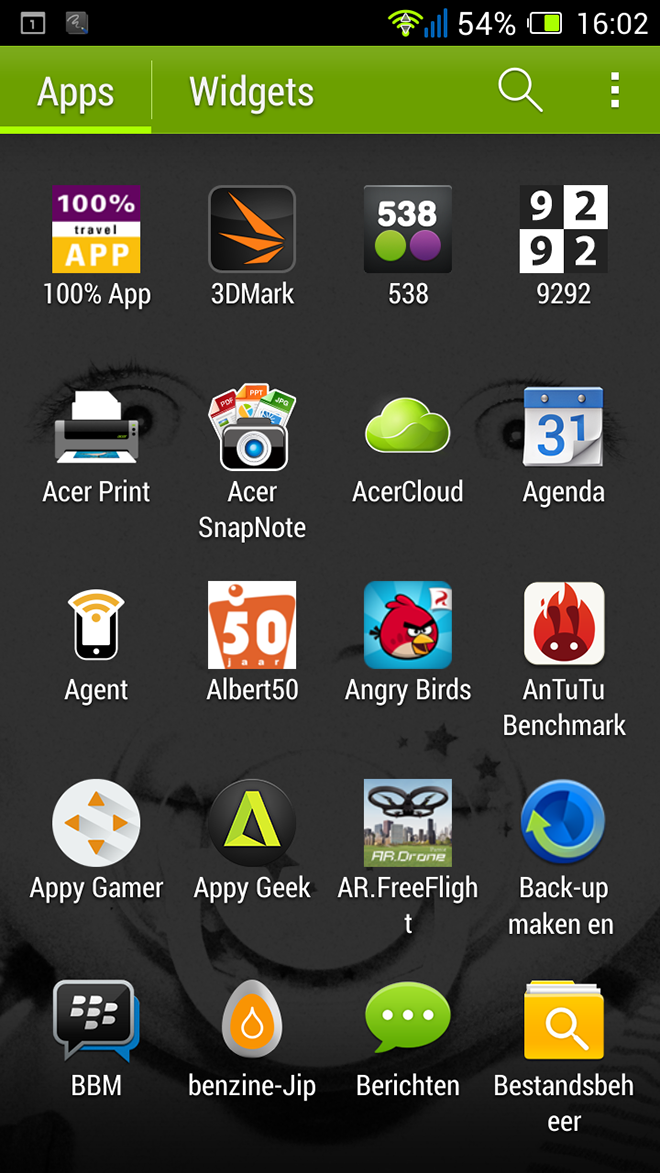Launch AcerCloud
660x1173 pixels.
pyautogui.click(x=408, y=428)
